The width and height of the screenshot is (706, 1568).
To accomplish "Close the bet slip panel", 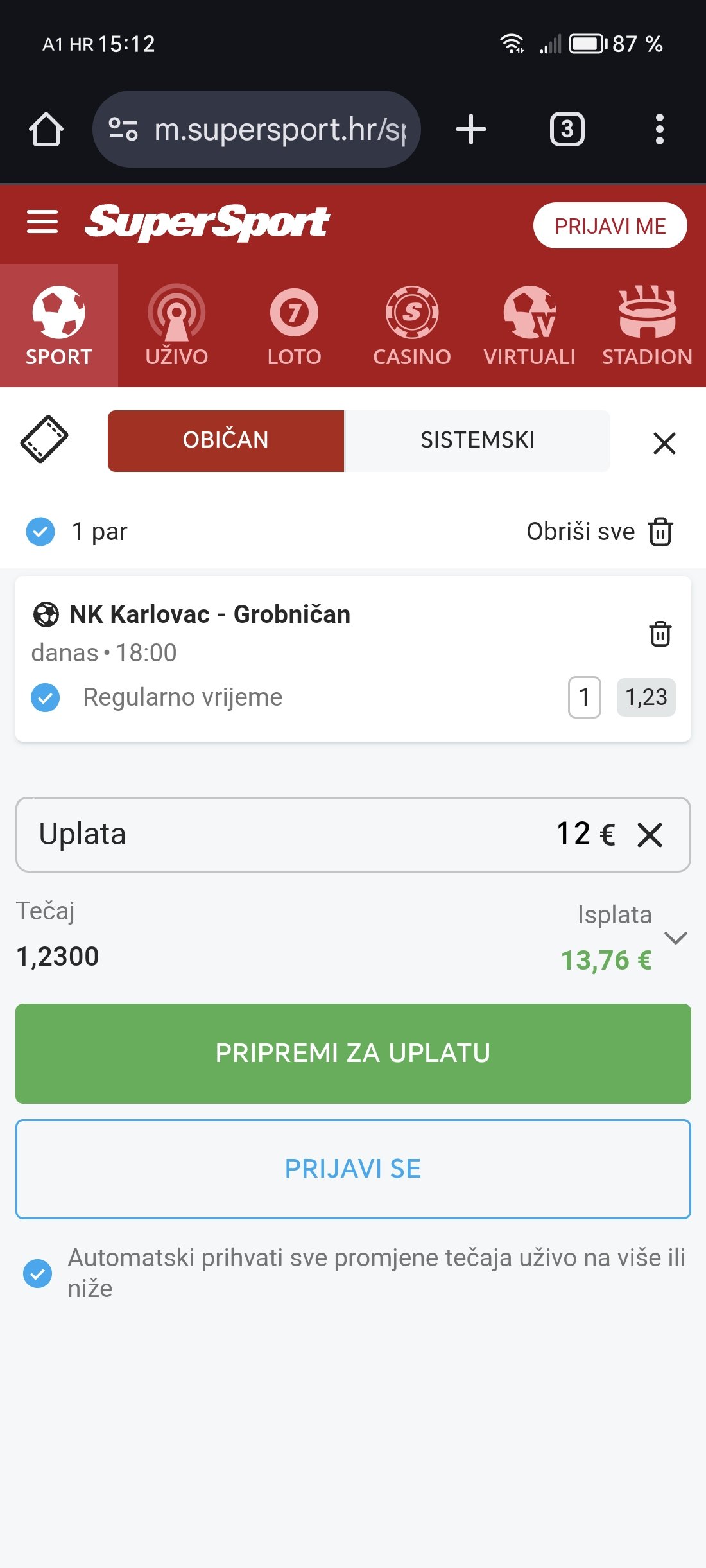I will 664,443.
